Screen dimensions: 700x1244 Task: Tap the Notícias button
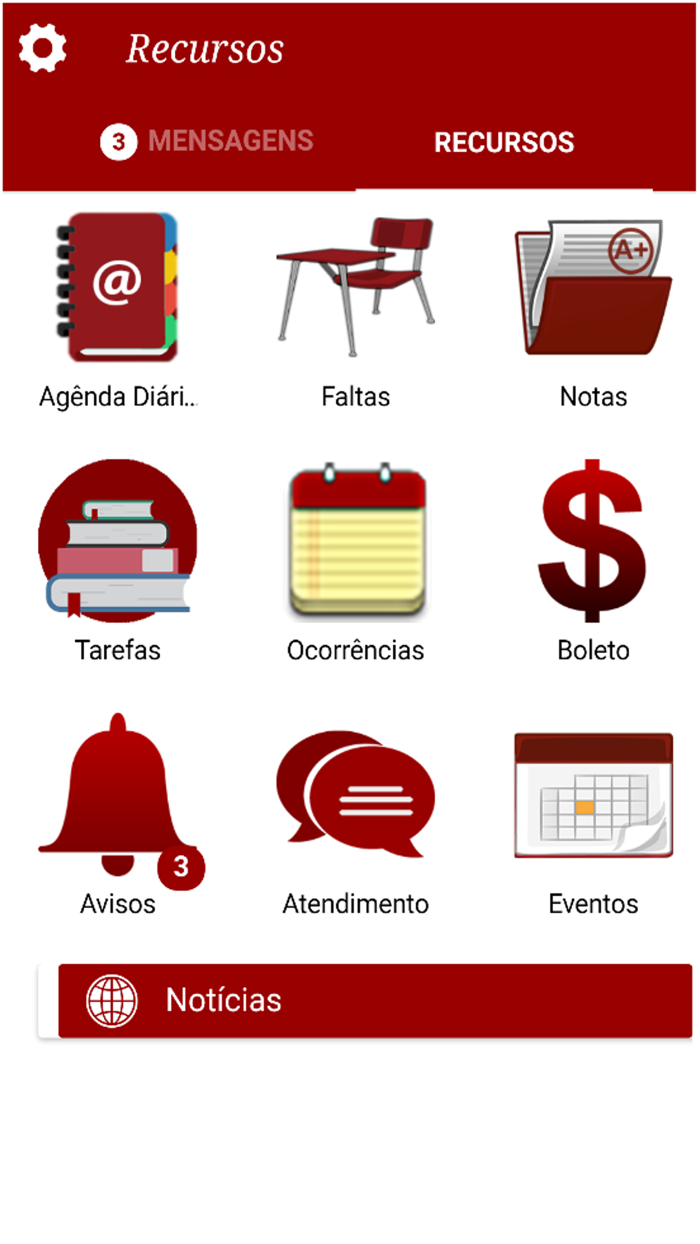374,1001
